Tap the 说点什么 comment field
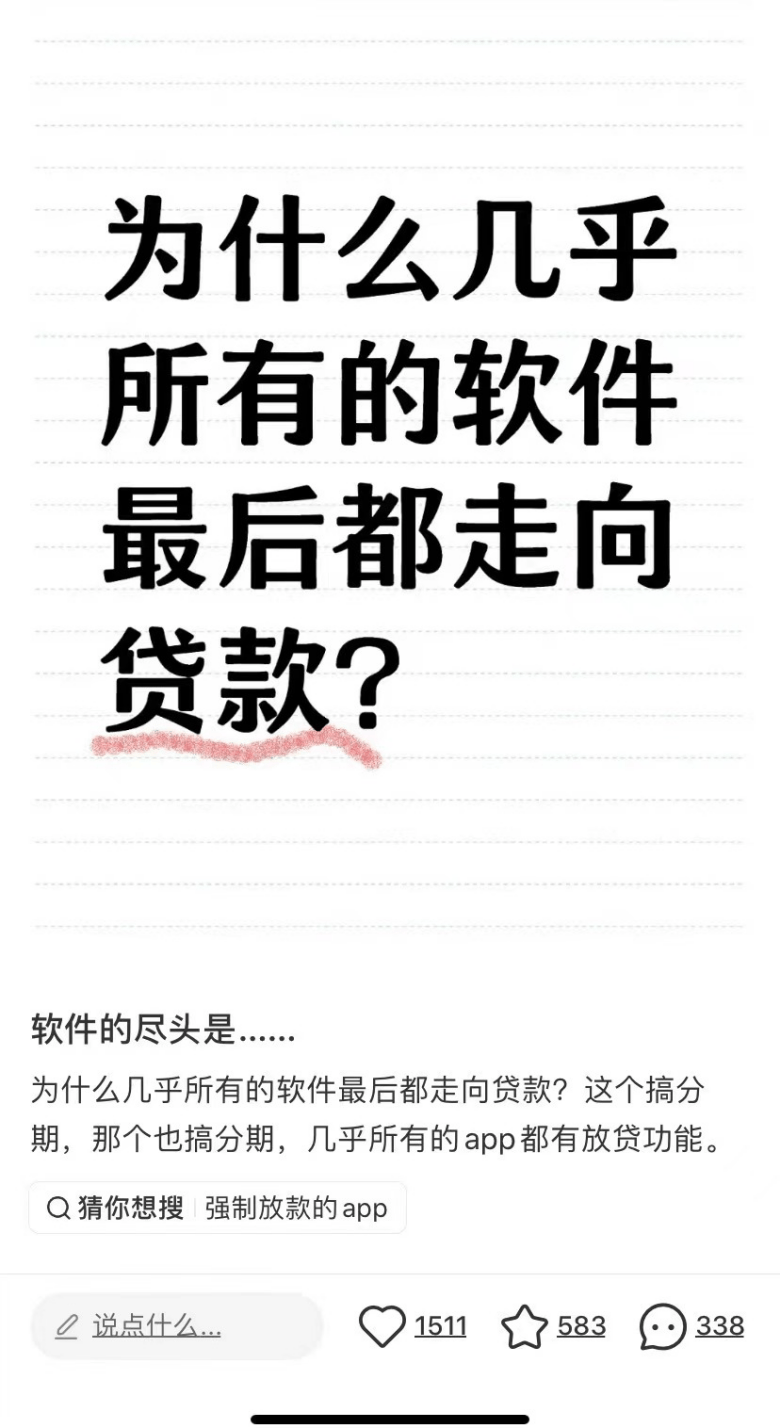The width and height of the screenshot is (780, 1428). point(176,1326)
